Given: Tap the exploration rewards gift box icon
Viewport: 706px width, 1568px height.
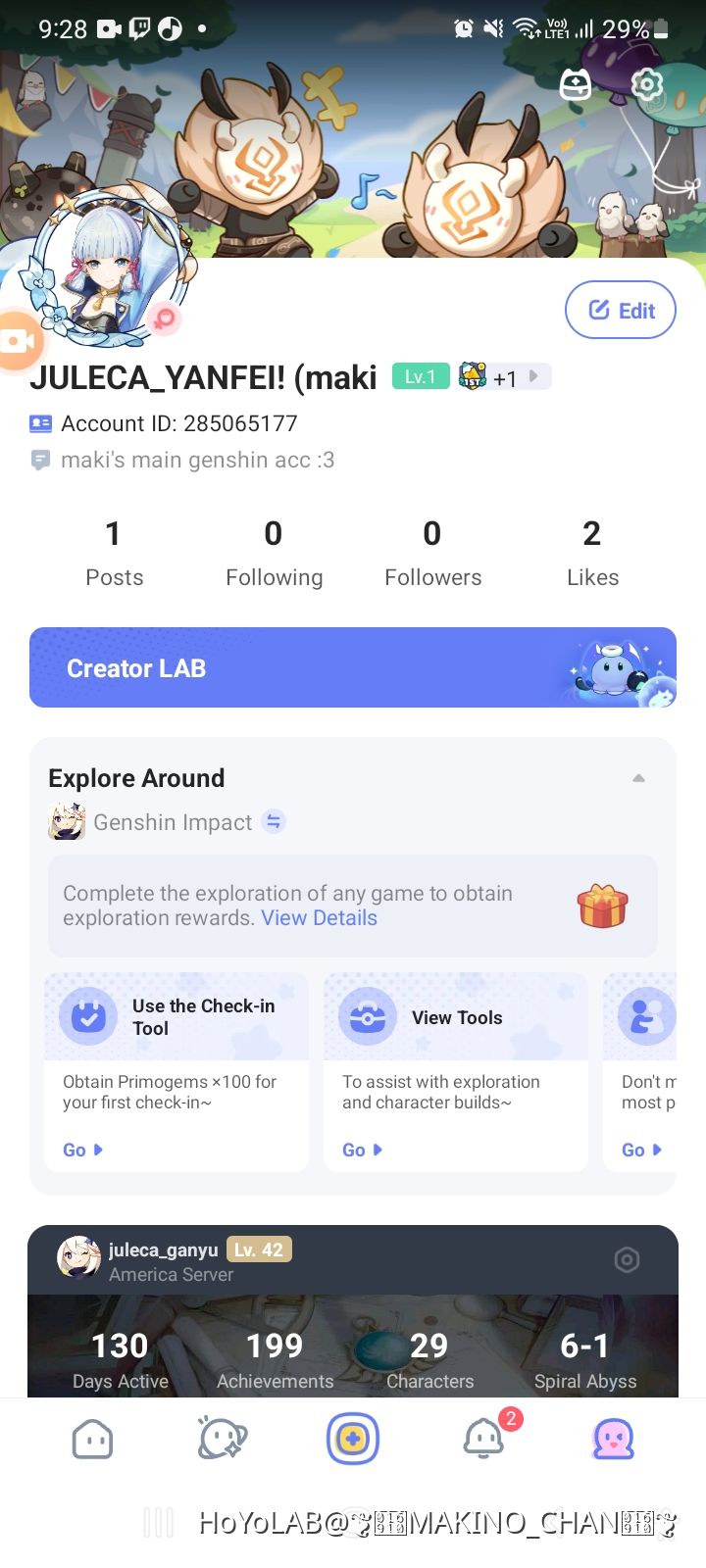Looking at the screenshot, I should [x=603, y=905].
